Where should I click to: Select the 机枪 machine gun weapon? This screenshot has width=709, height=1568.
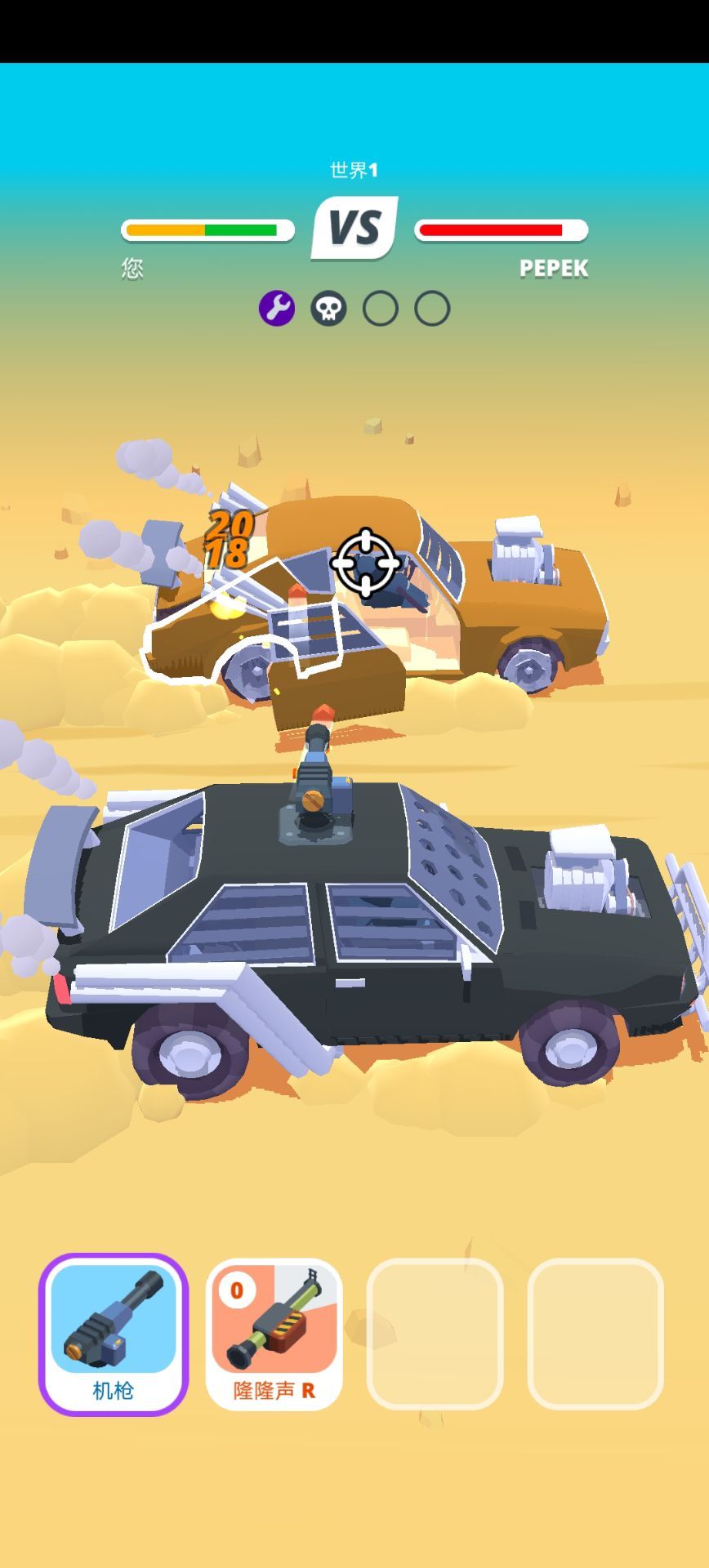[x=114, y=1334]
